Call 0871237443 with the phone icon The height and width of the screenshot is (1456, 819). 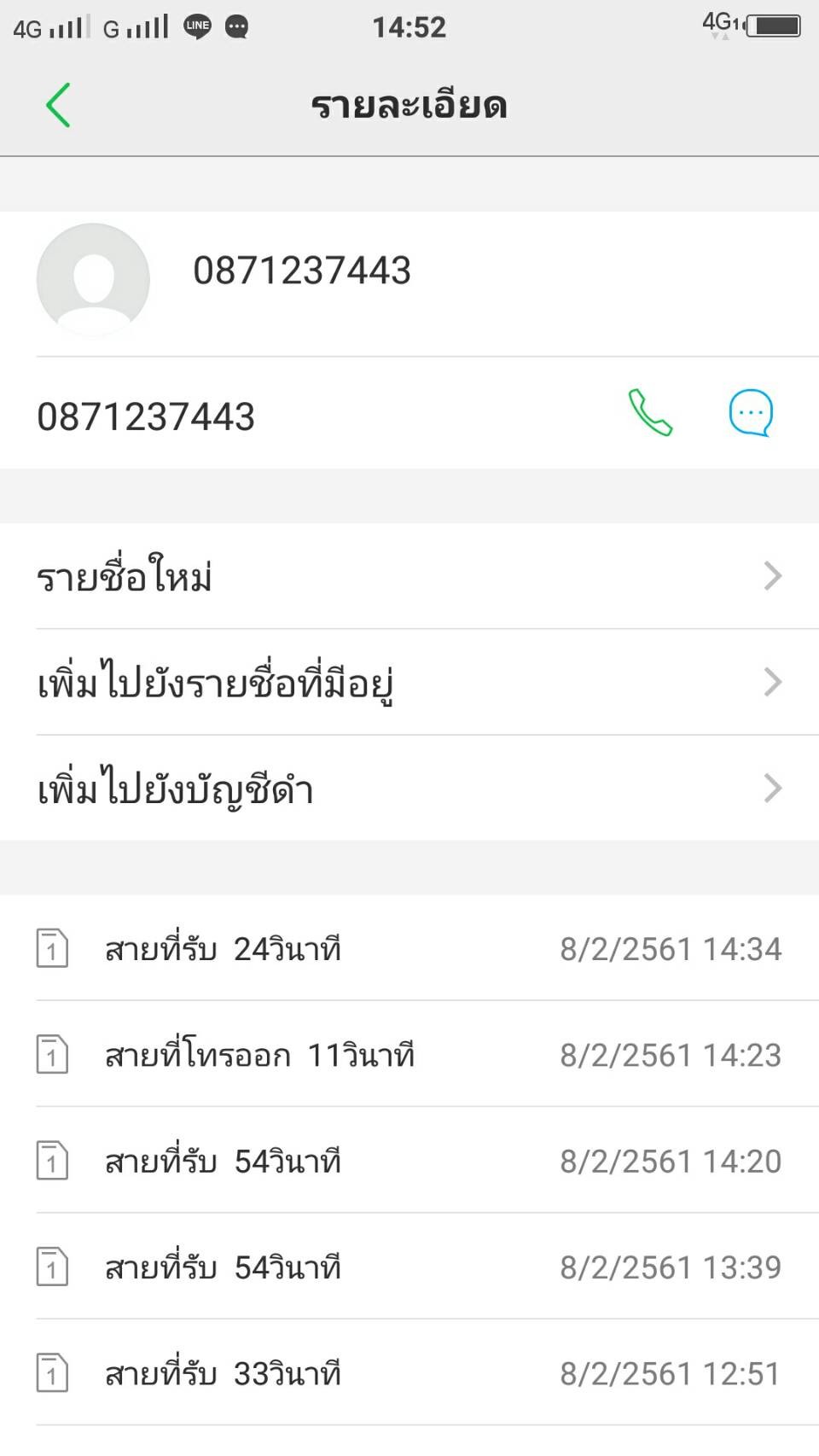[650, 412]
